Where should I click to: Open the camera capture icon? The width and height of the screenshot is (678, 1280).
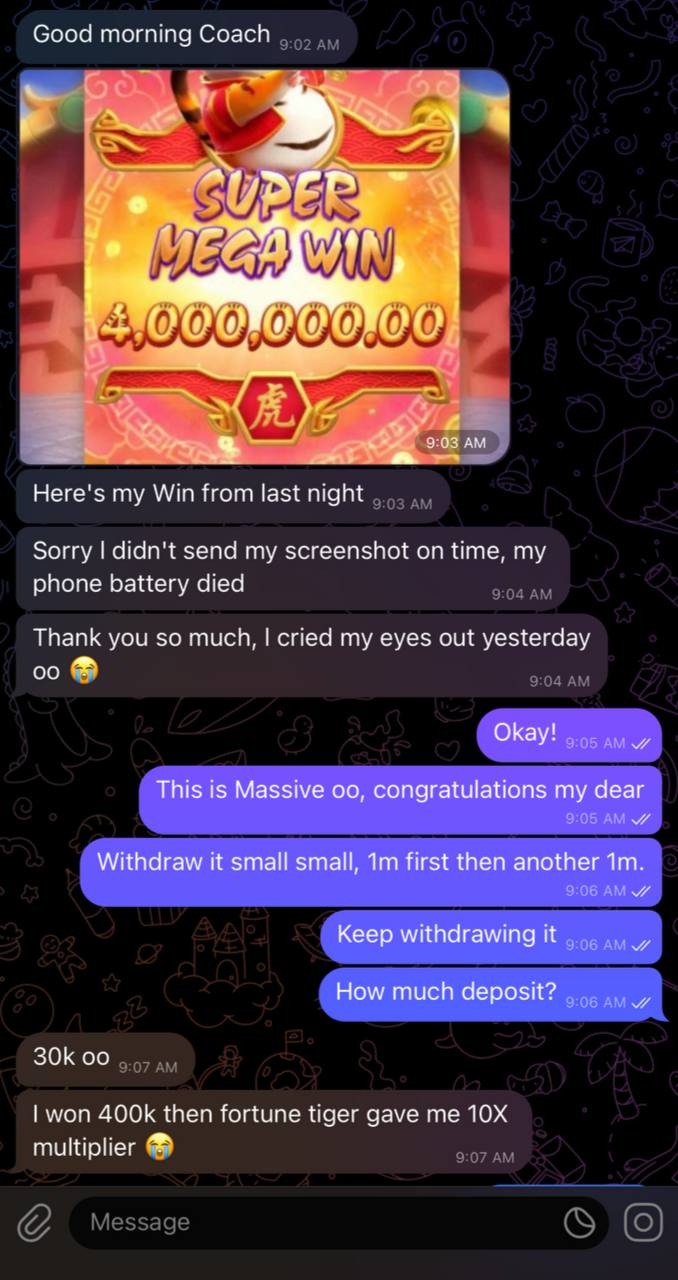643,1222
